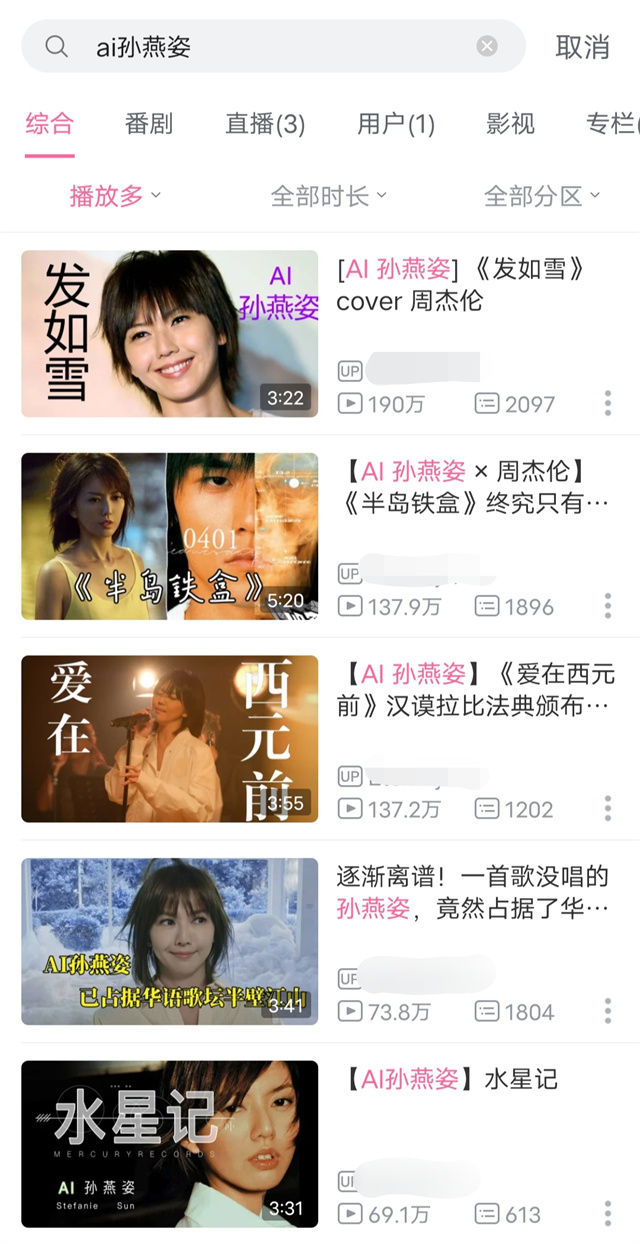Open the 逐渐离谱 video result
This screenshot has height=1244, width=640.
pyautogui.click(x=170, y=941)
